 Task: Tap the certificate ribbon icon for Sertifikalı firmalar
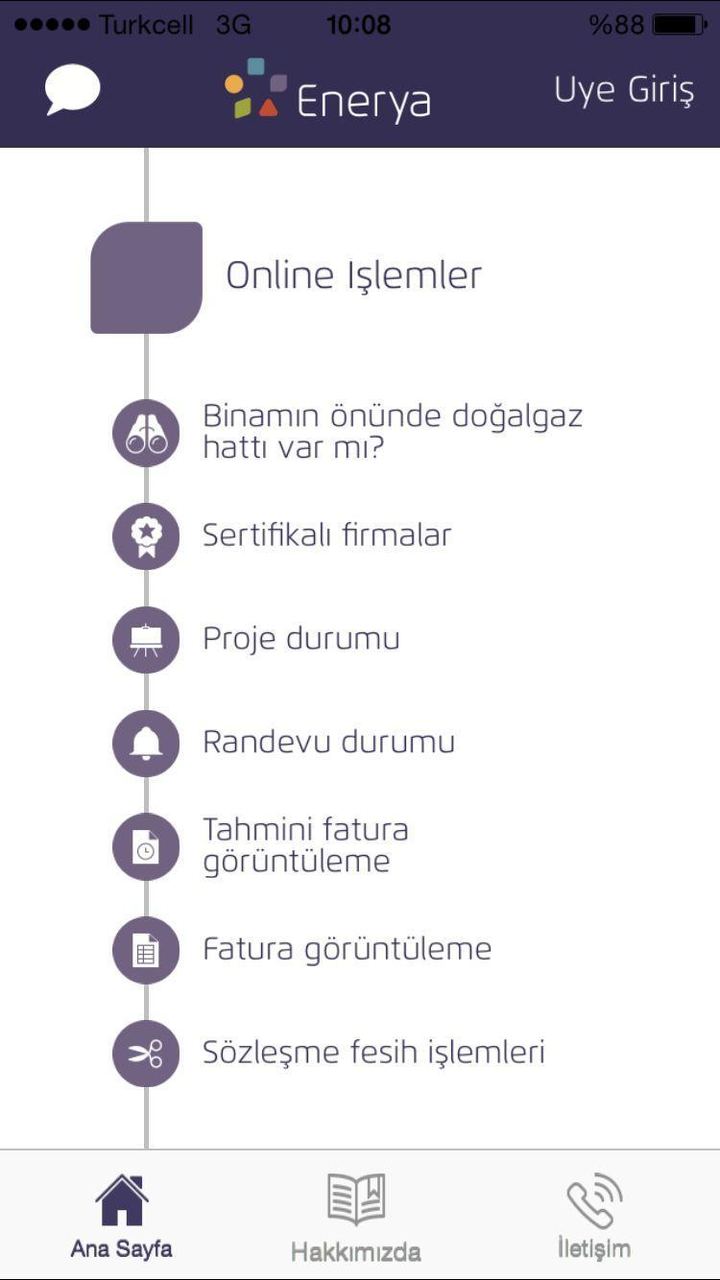tap(146, 535)
